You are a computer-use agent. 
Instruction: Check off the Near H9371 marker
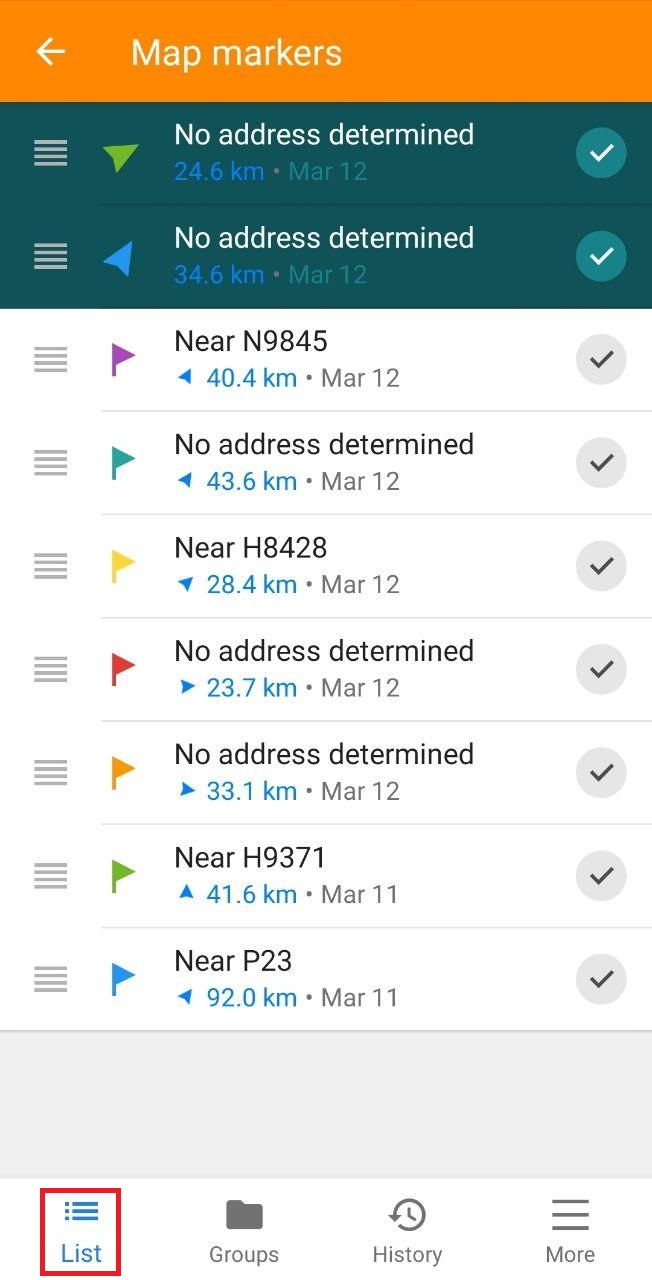pyautogui.click(x=601, y=876)
